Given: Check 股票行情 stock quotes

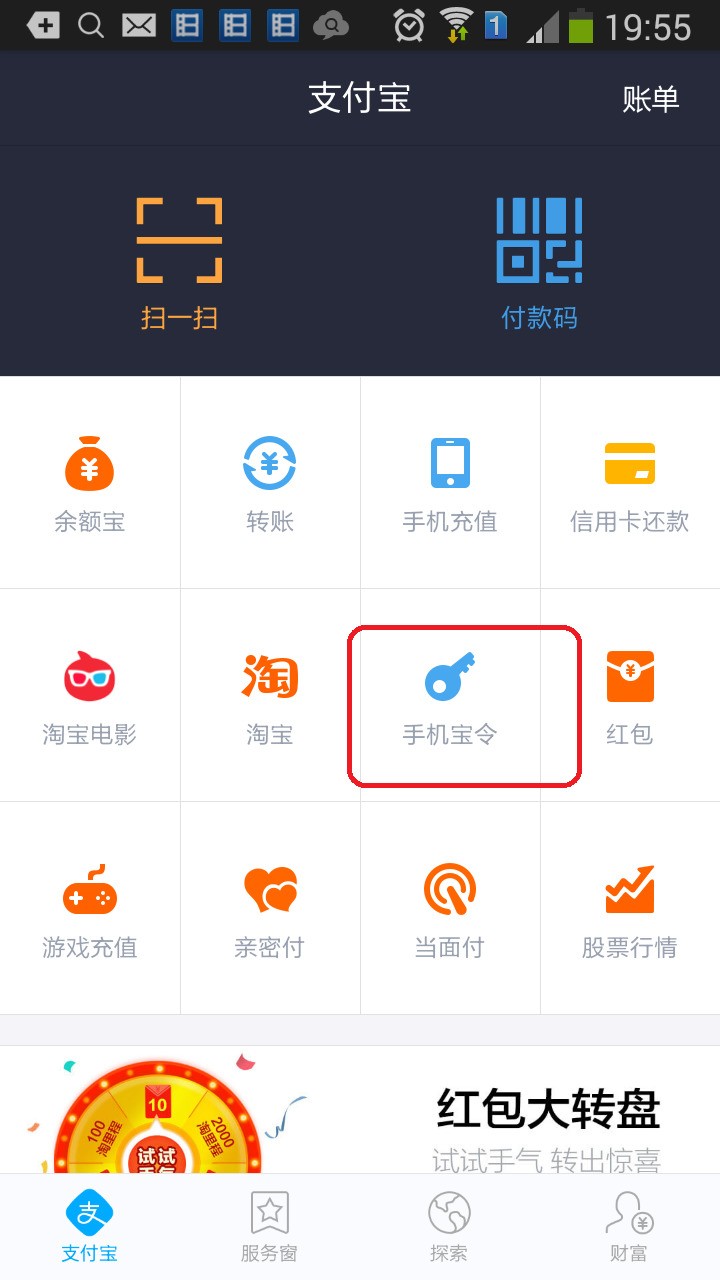Looking at the screenshot, I should (630, 908).
